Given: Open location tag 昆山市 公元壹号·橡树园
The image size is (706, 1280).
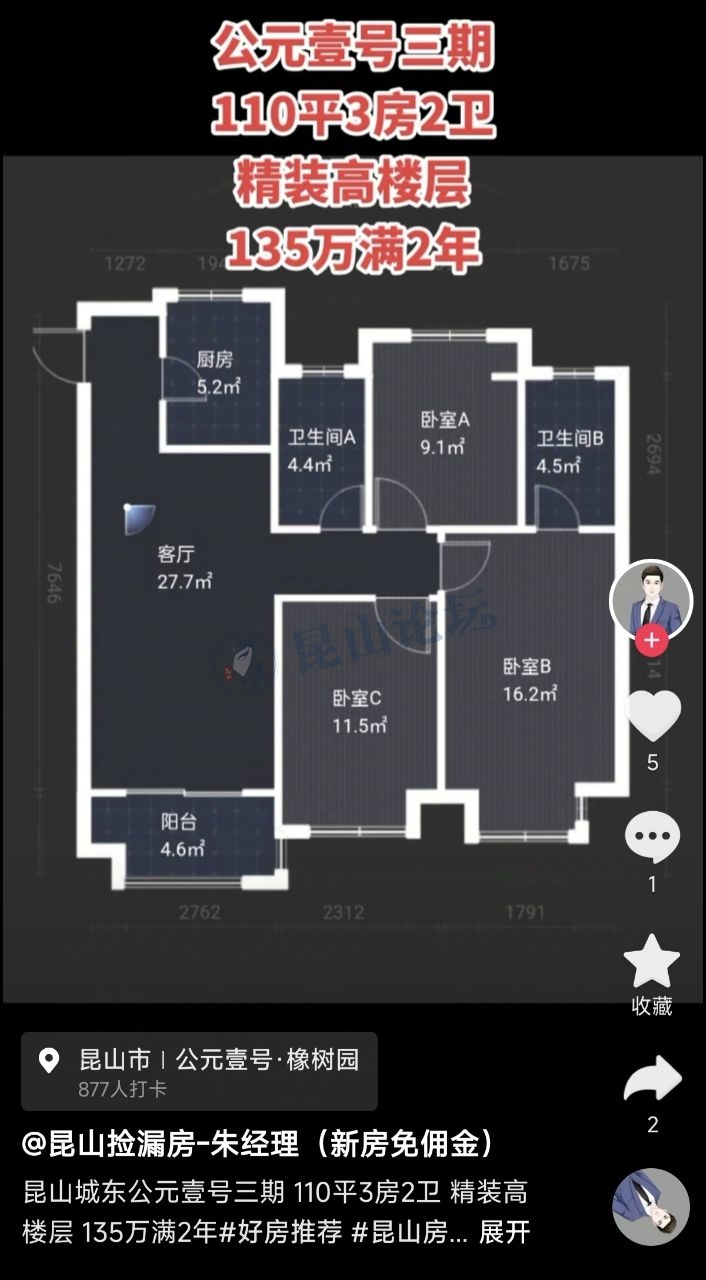Looking at the screenshot, I should point(200,1071).
